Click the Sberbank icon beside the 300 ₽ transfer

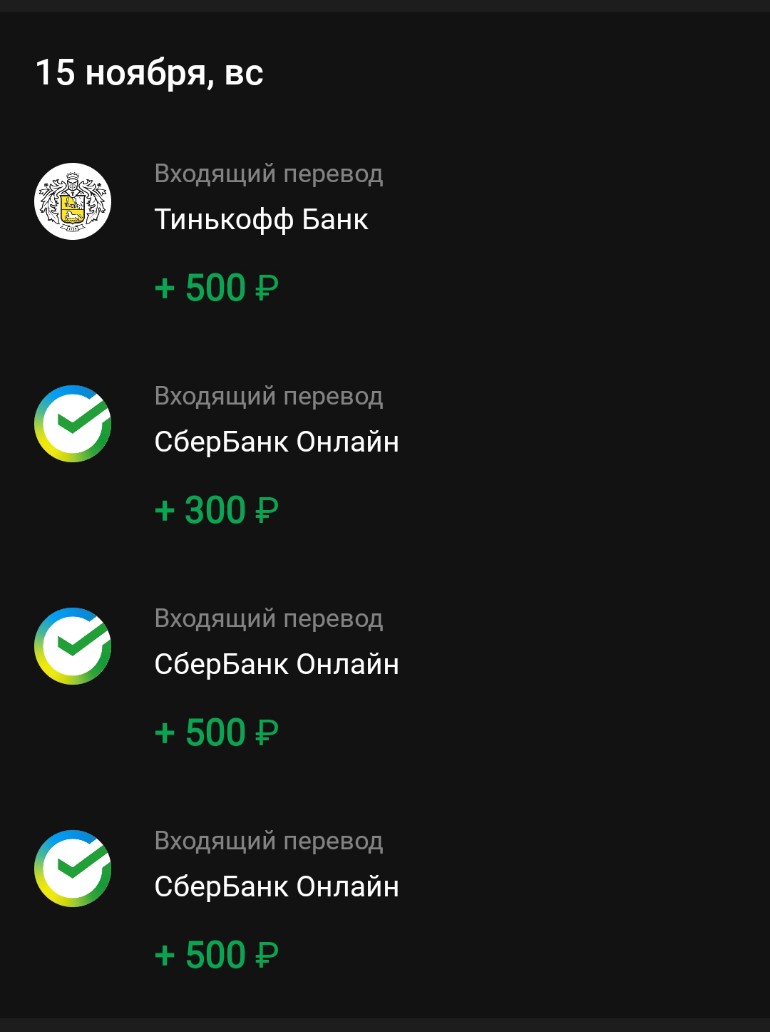point(72,422)
